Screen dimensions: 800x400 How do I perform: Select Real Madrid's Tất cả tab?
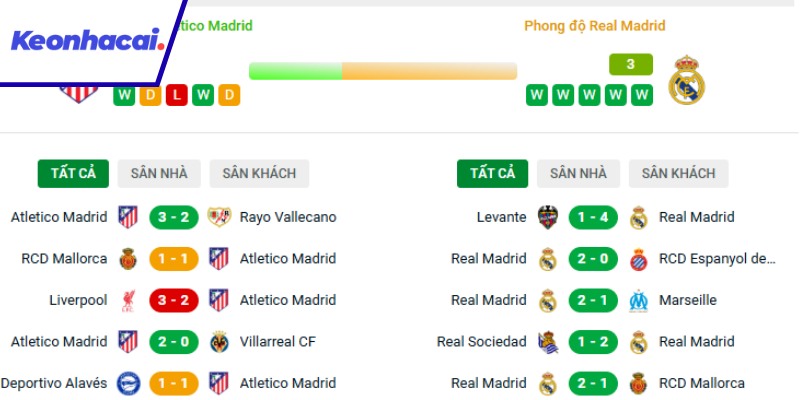click(x=492, y=173)
